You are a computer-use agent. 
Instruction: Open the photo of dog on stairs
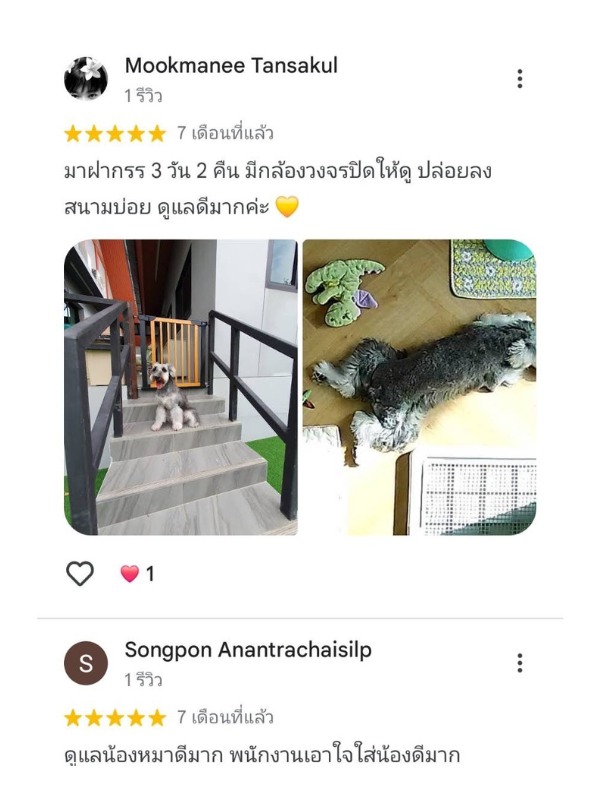click(x=181, y=387)
